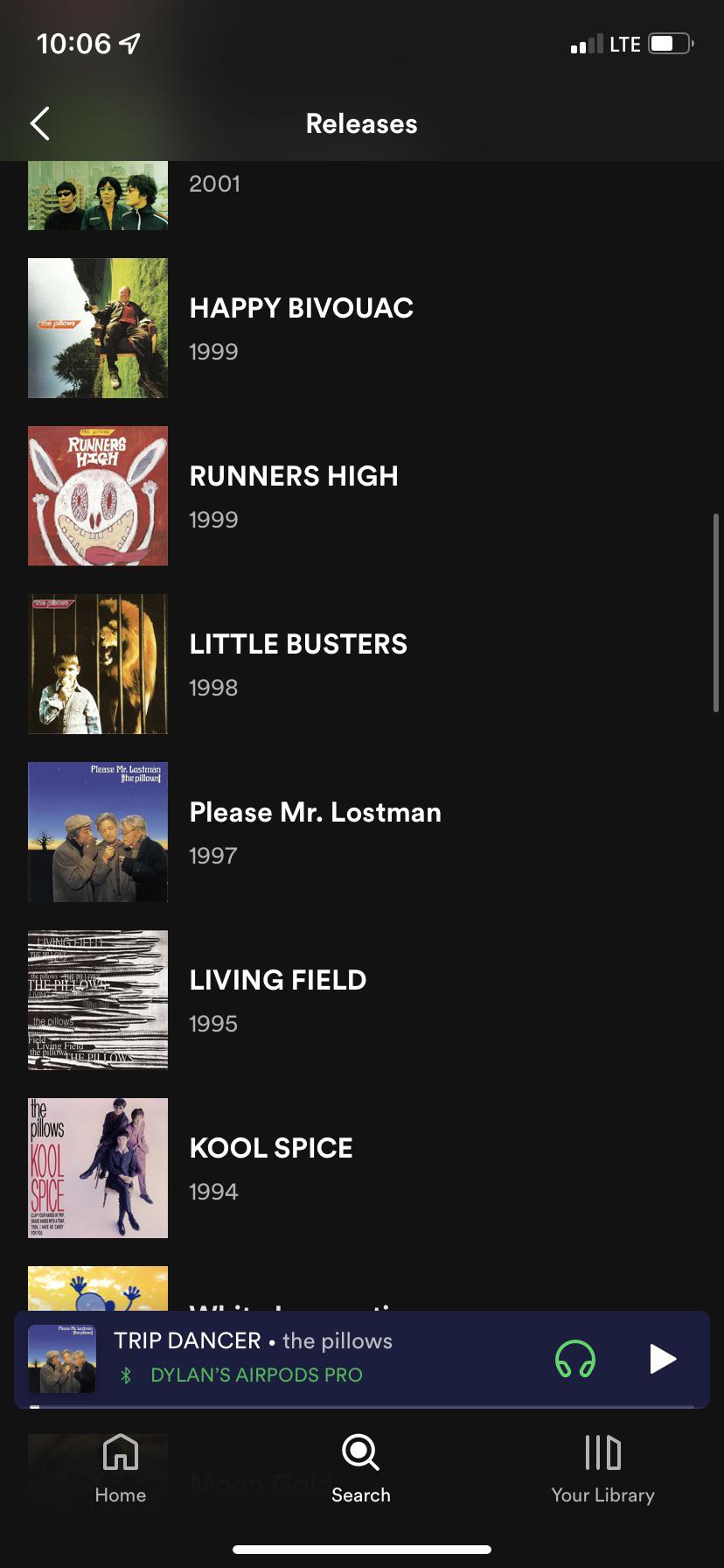Tap the KOOL SPICE album cover
724x1568 pixels.
(x=97, y=1167)
